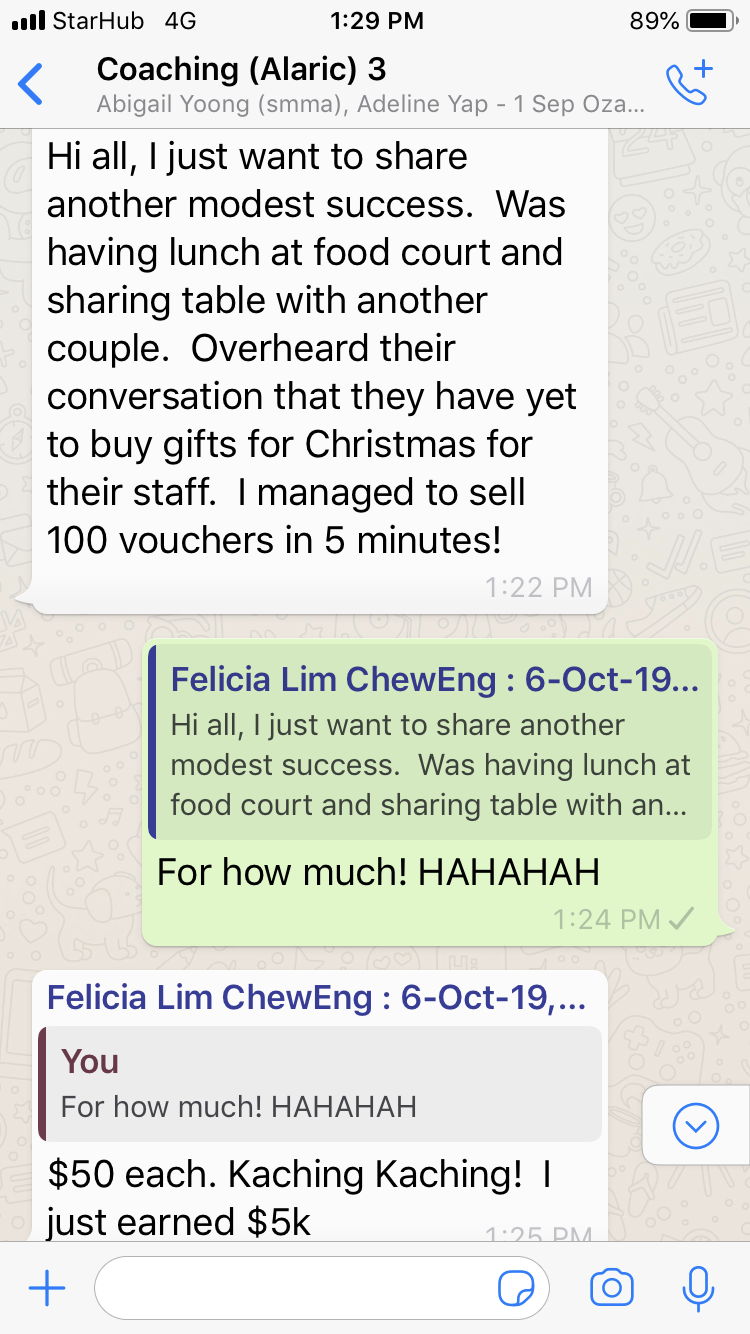Open the attachment plus menu
Image resolution: width=750 pixels, height=1334 pixels.
click(46, 1288)
